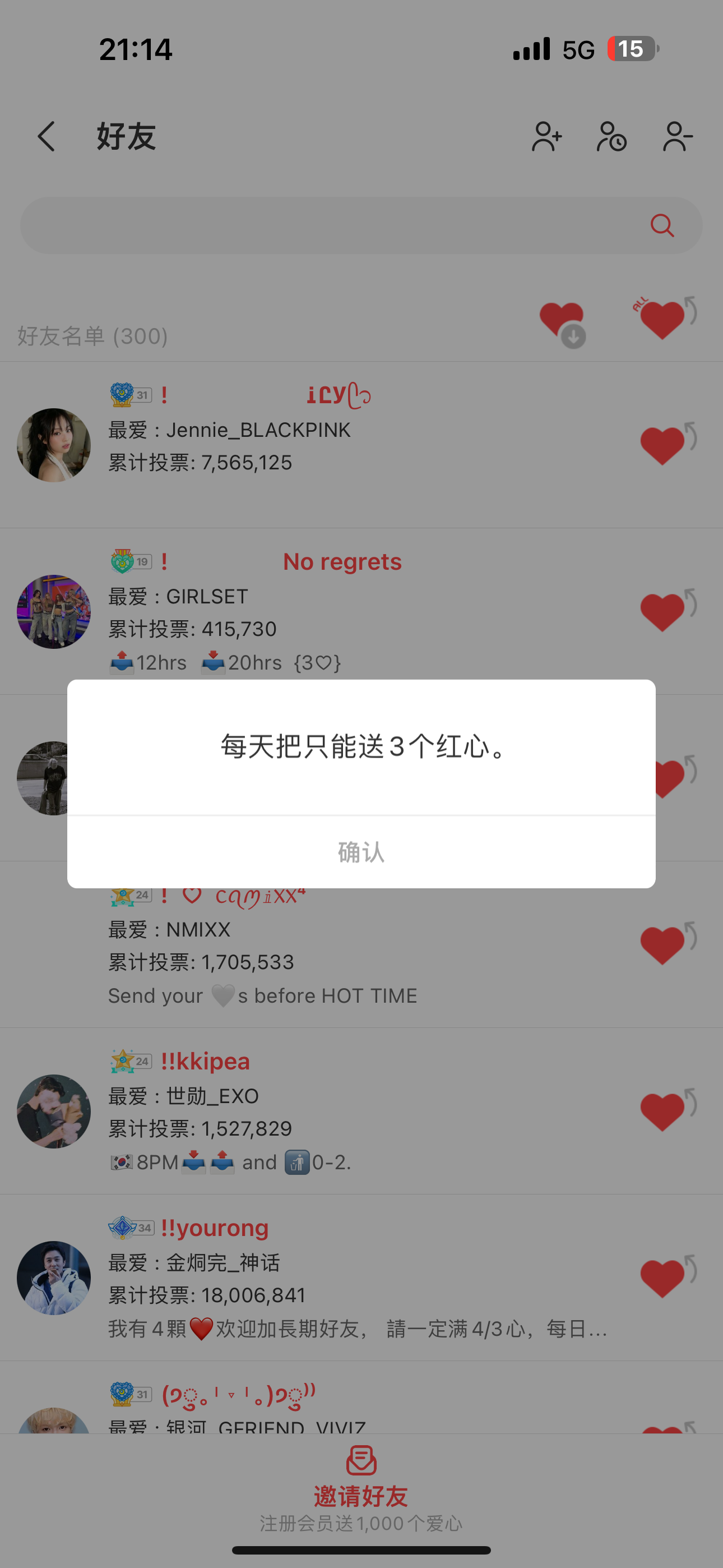
Task: Confirm the dialog with 确认
Action: point(361,851)
